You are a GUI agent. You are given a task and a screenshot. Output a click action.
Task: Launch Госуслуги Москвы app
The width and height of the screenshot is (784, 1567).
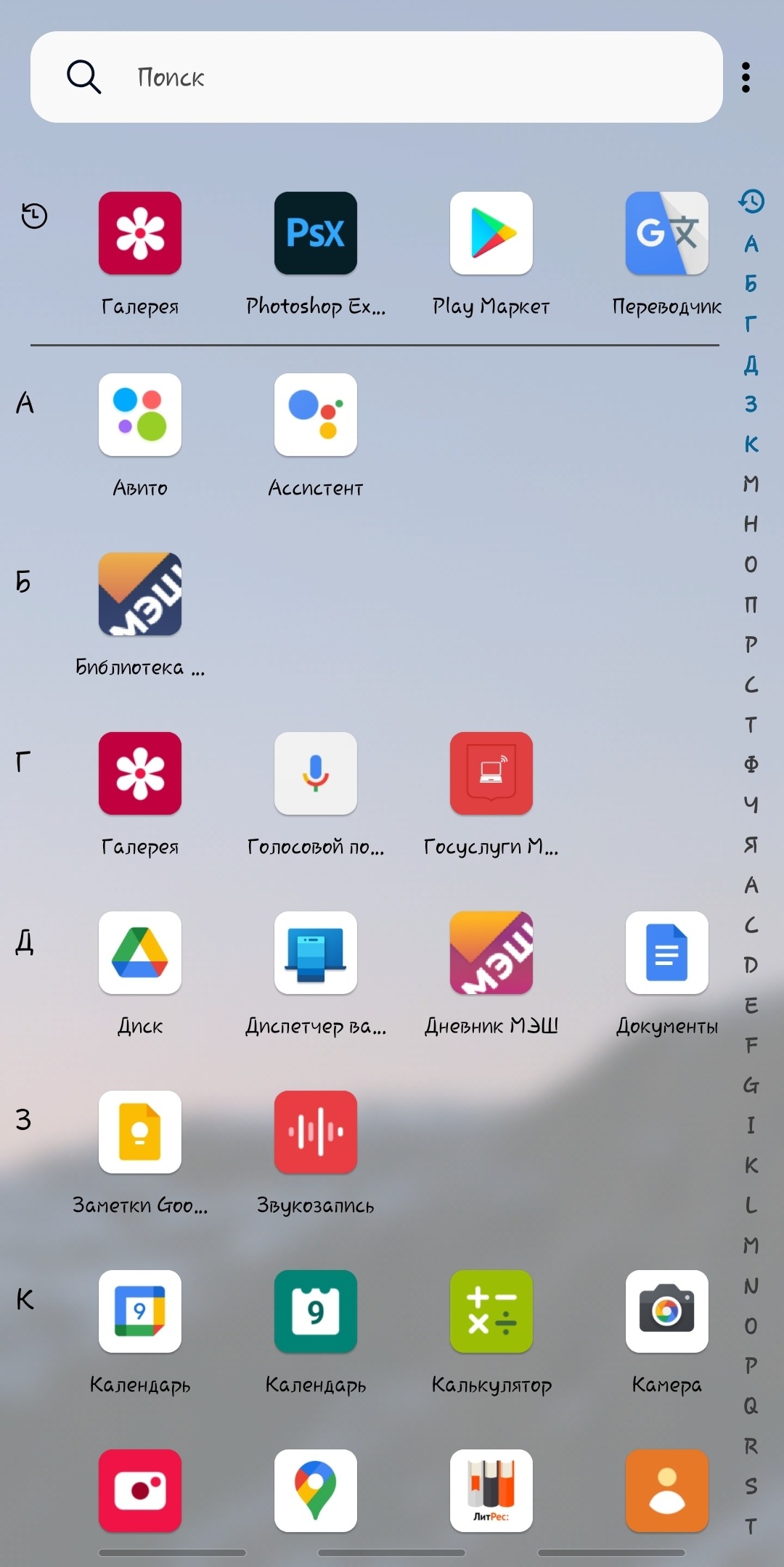491,774
